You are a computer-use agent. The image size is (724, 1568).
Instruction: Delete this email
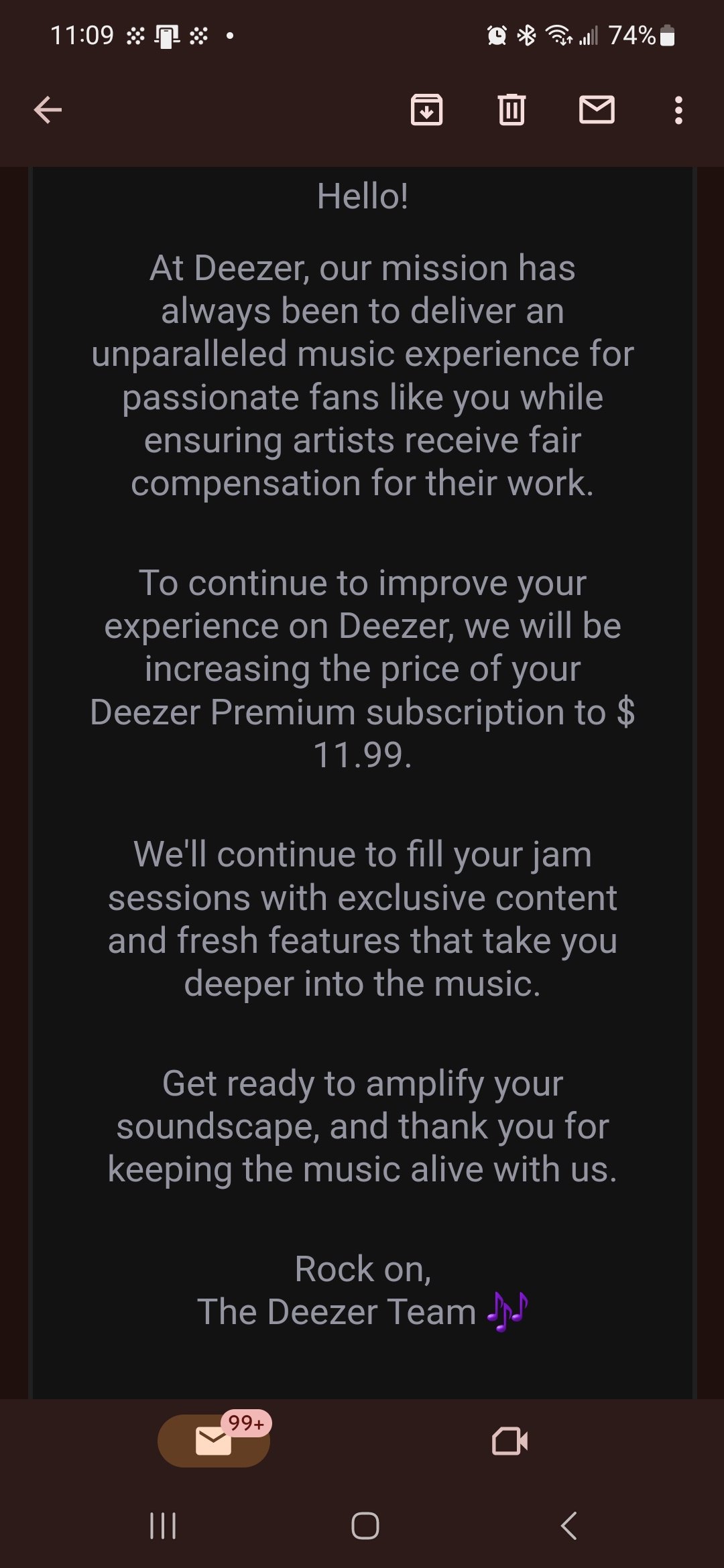coord(511,110)
